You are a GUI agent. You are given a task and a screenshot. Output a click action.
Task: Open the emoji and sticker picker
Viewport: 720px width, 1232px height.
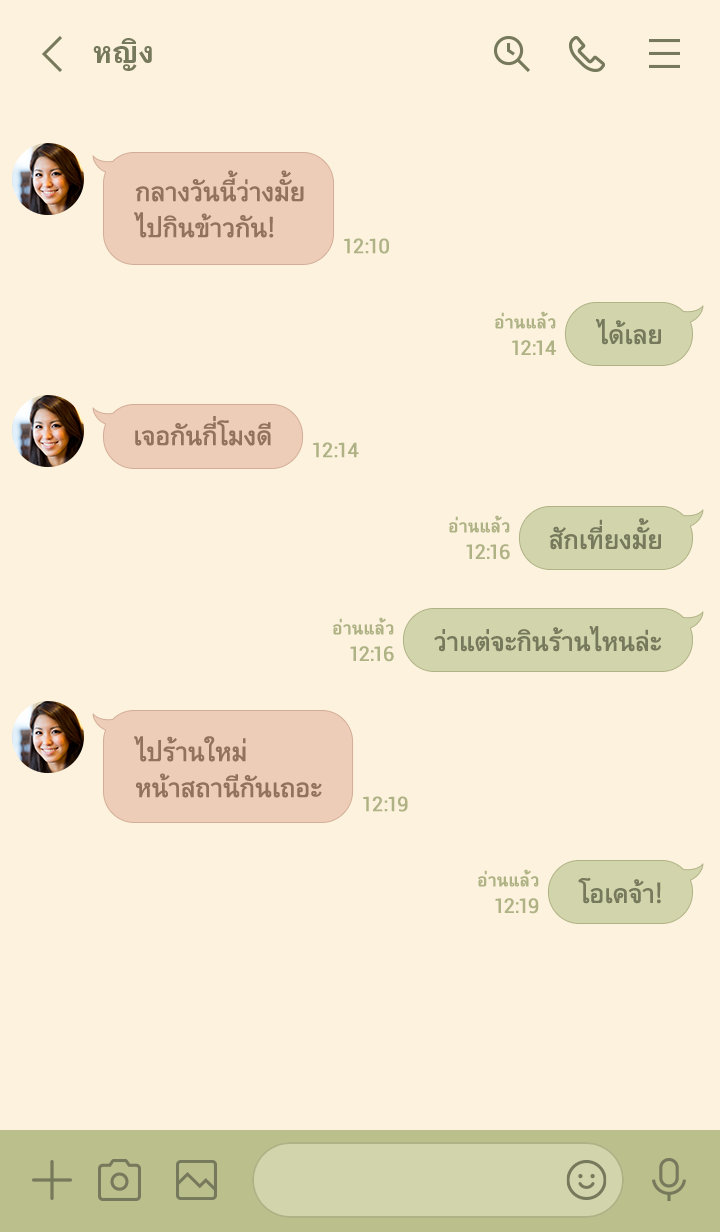tap(586, 1181)
